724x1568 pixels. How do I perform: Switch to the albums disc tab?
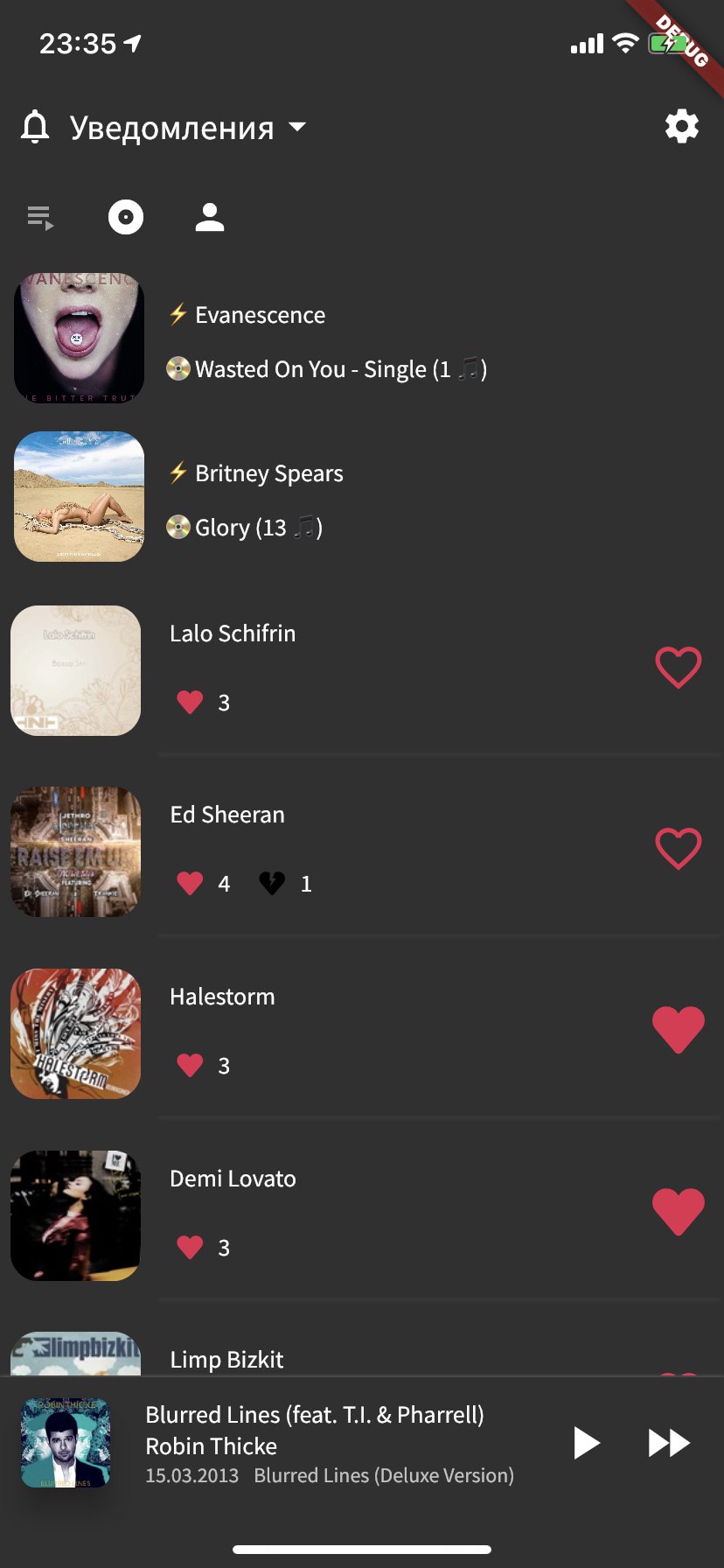(x=126, y=217)
